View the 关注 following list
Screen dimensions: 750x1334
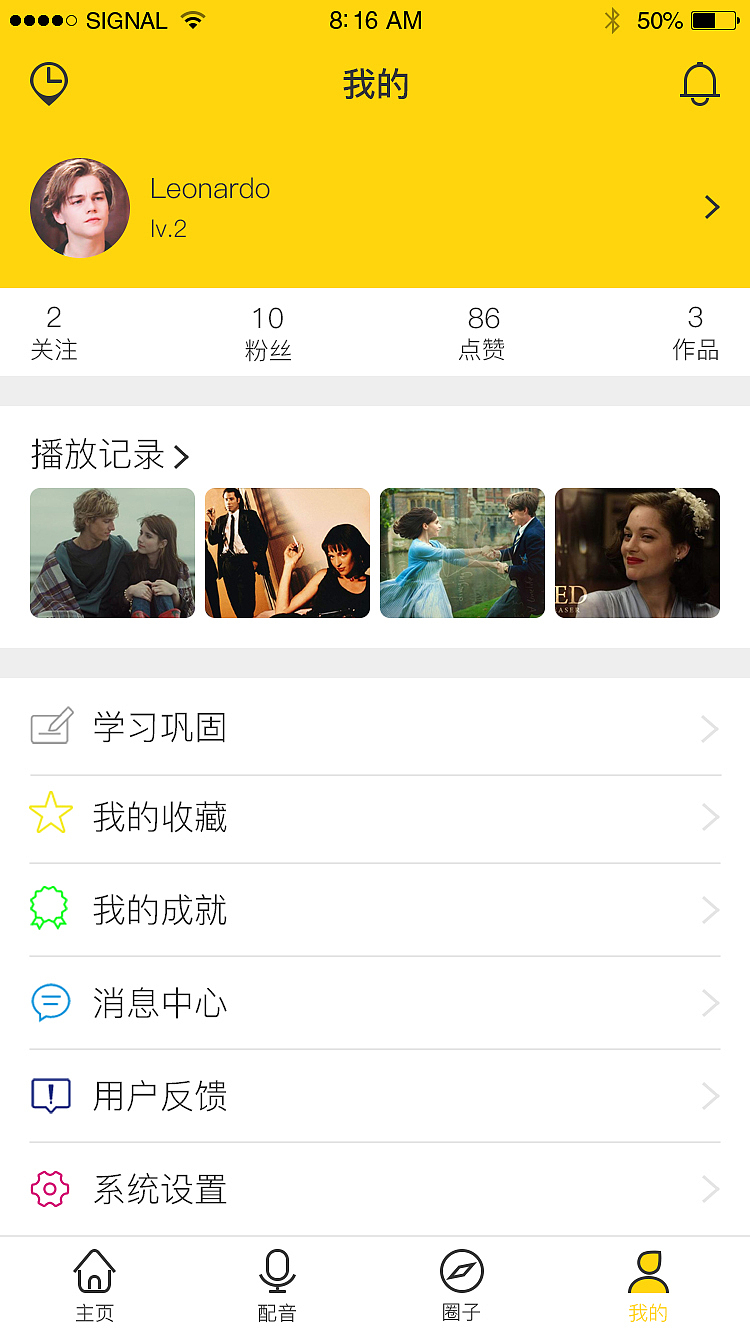[54, 333]
